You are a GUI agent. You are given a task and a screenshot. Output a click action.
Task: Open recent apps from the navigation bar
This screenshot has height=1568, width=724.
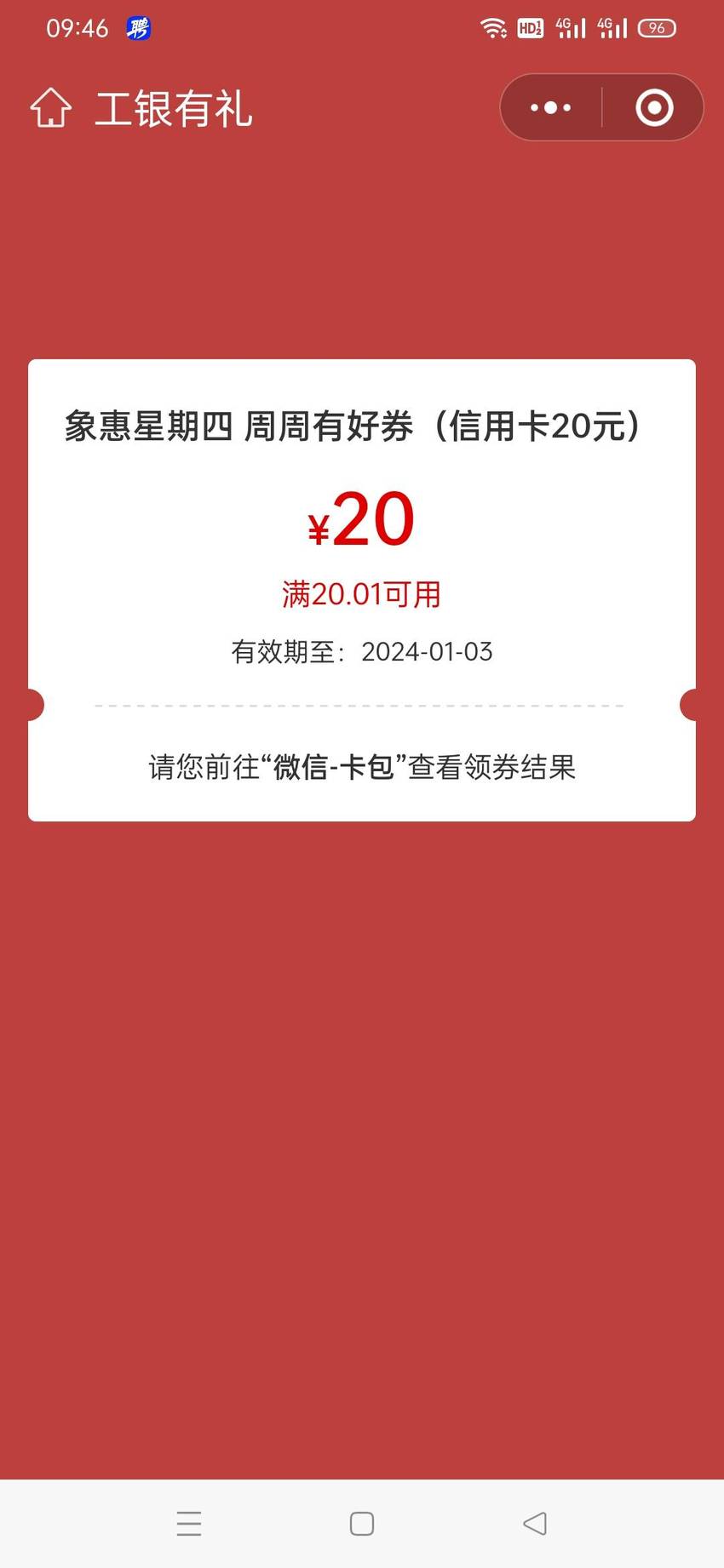189,1523
